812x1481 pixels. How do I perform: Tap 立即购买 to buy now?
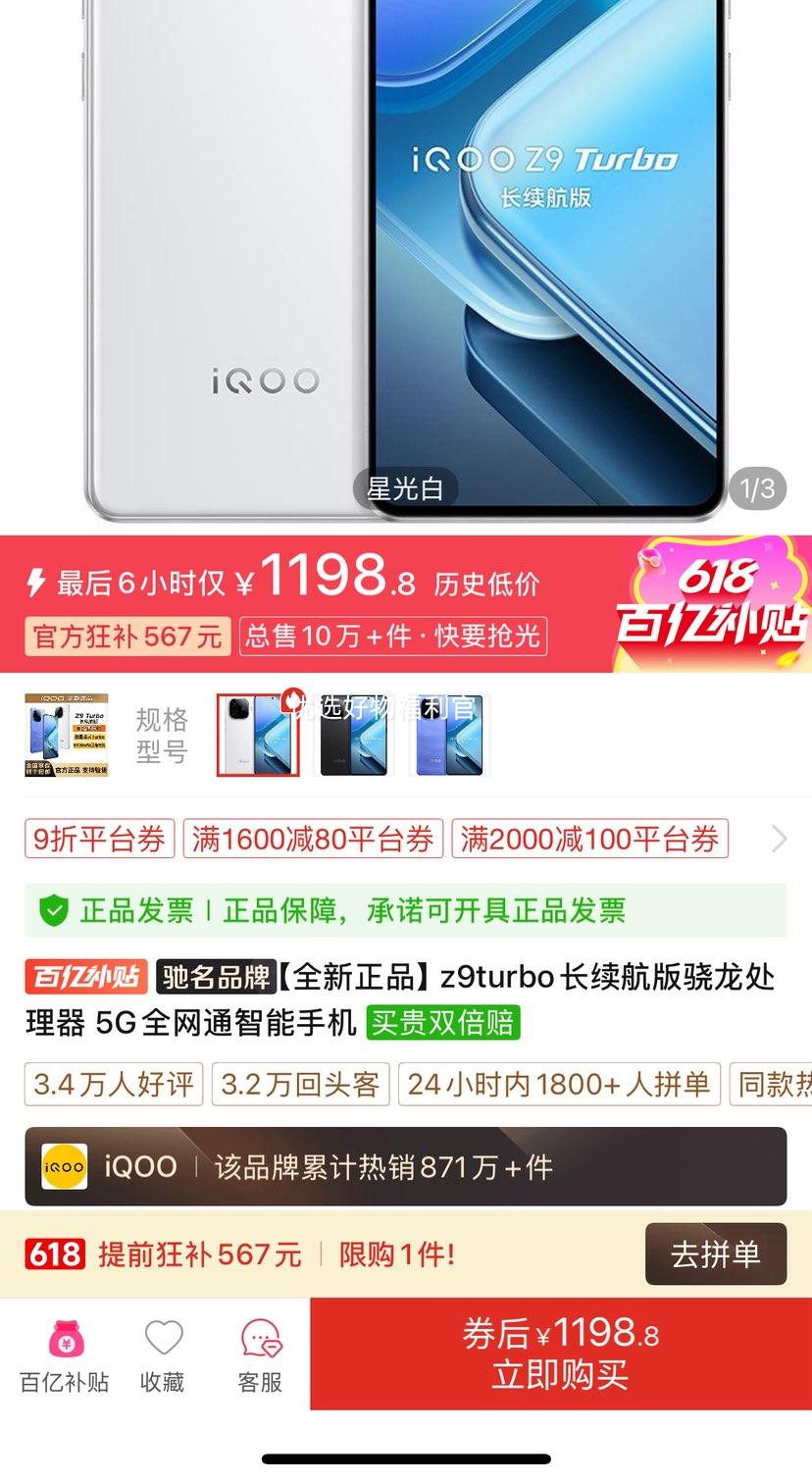[x=560, y=1353]
